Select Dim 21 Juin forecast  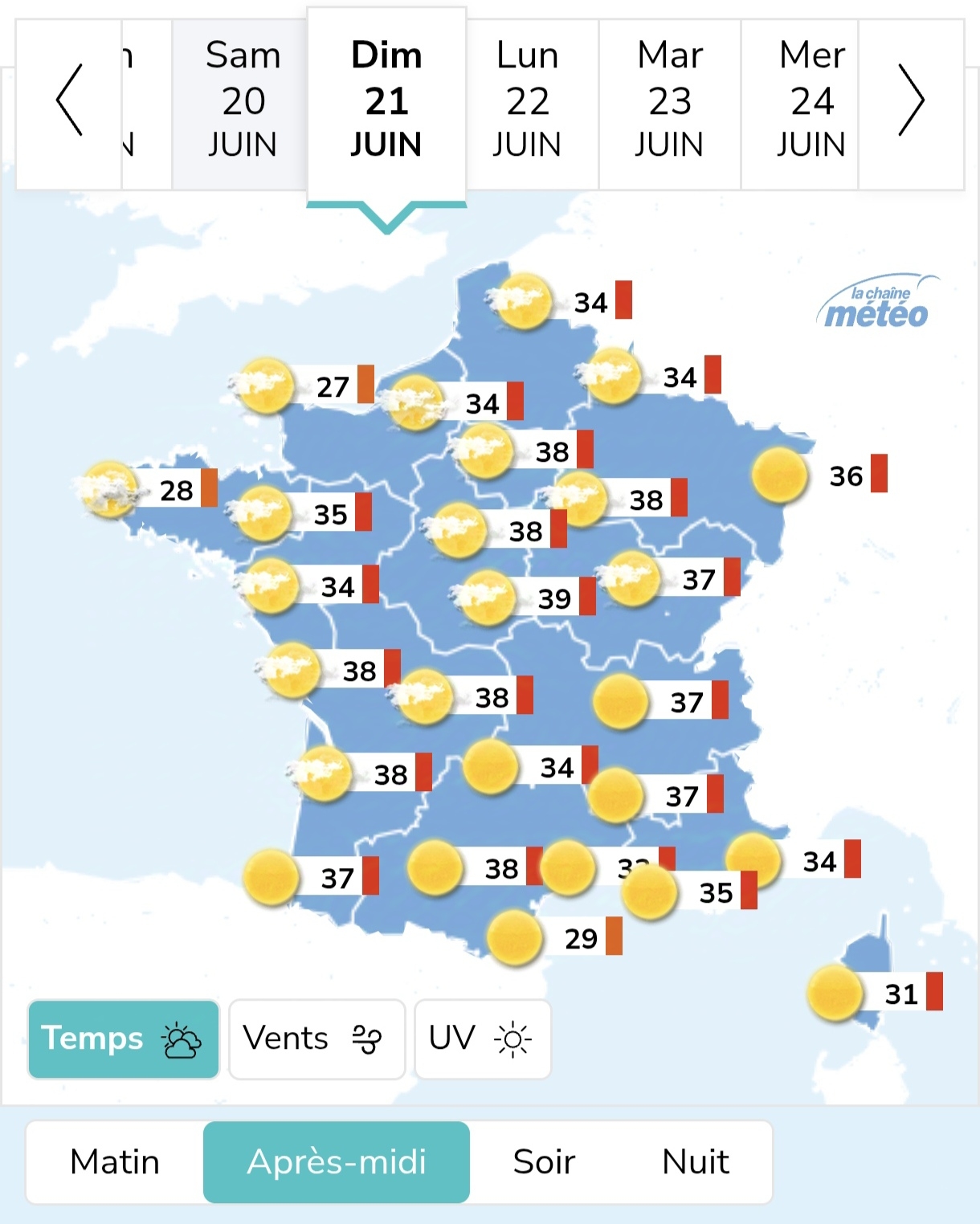[386, 101]
